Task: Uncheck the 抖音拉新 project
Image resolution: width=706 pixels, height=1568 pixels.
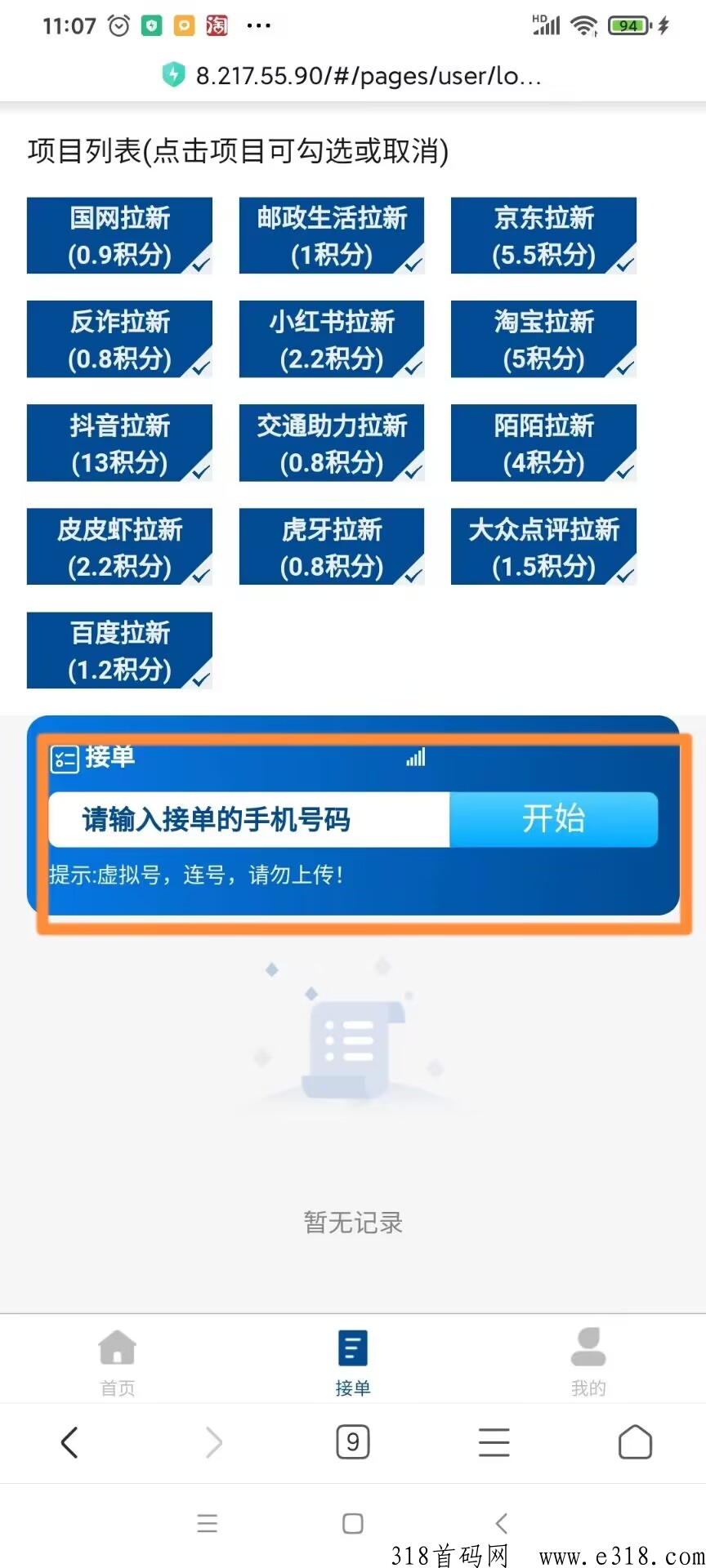Action: pyautogui.click(x=119, y=443)
